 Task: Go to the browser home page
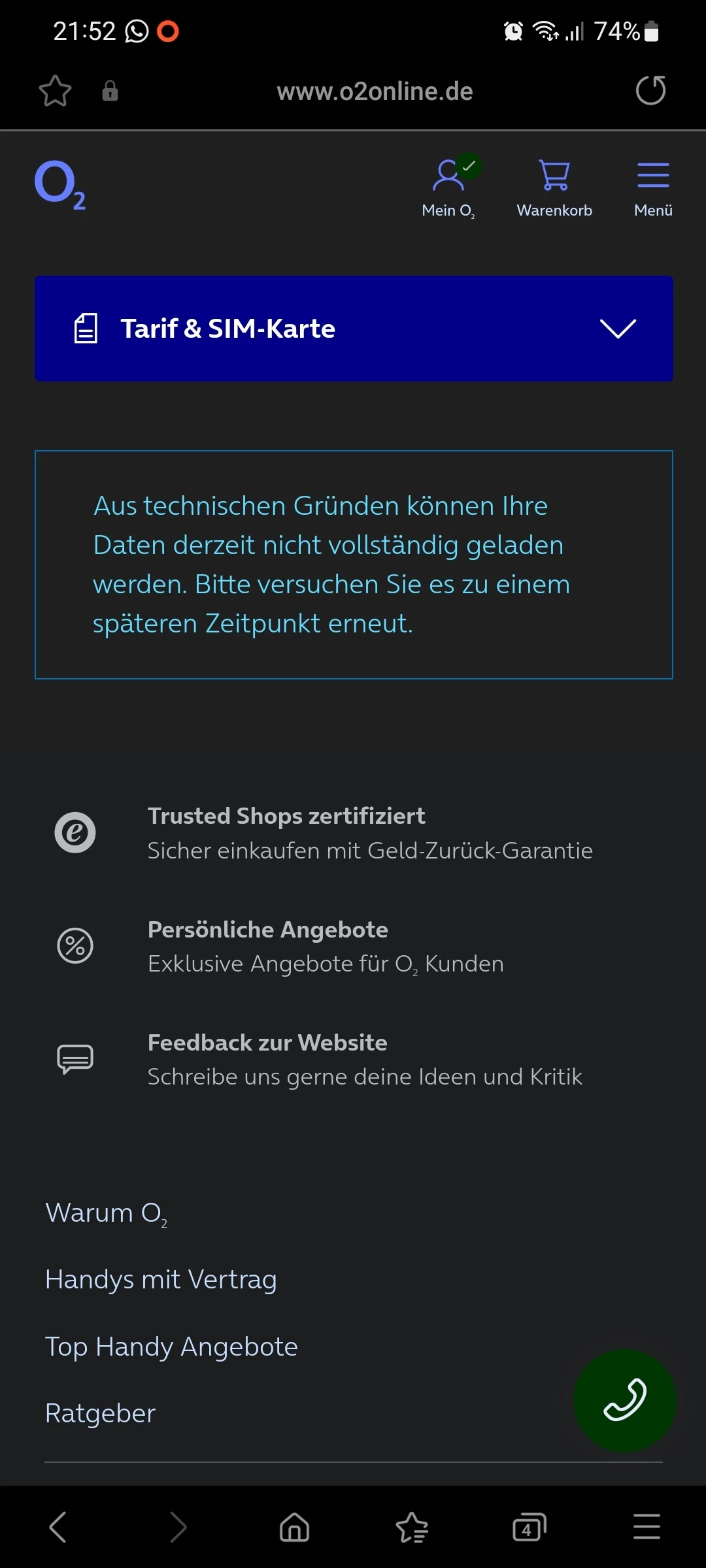click(x=294, y=1527)
